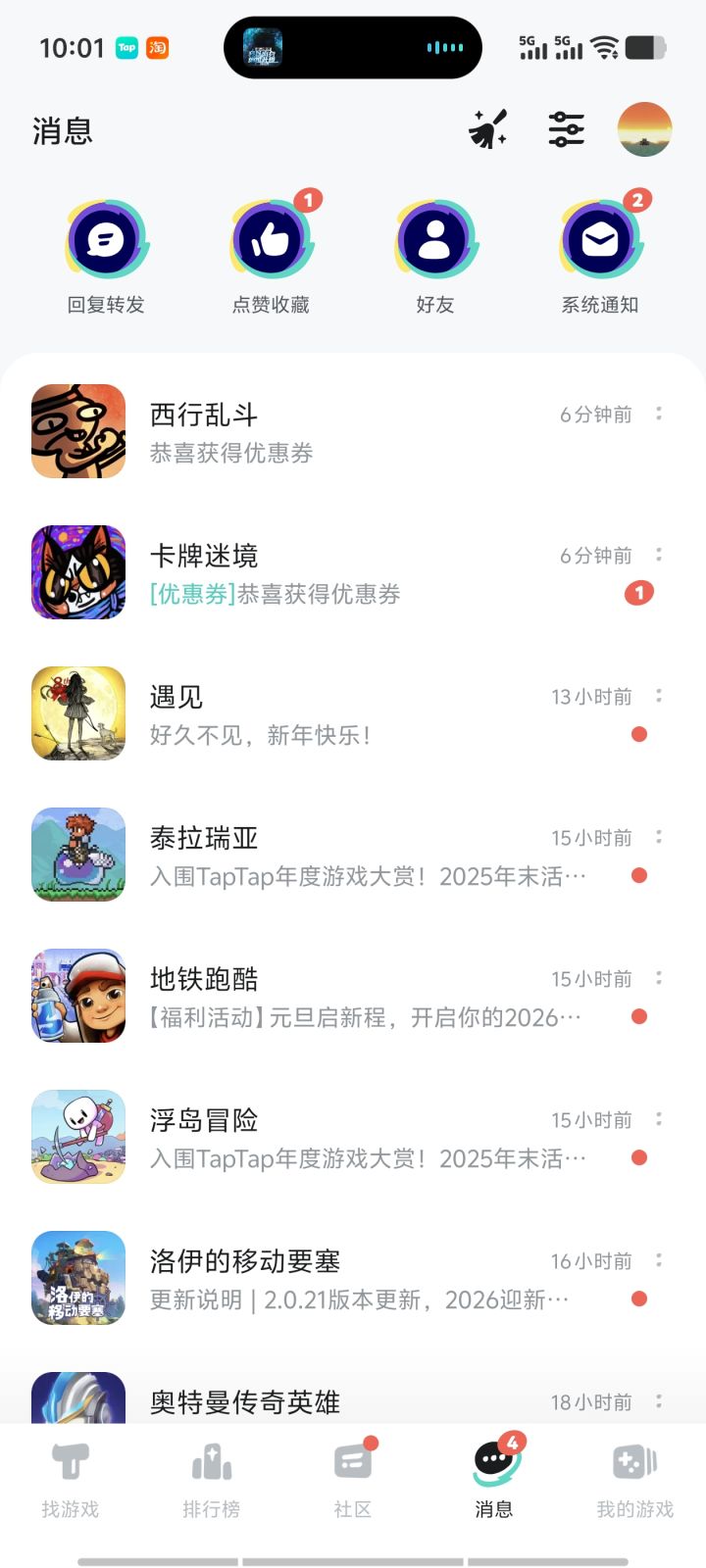The height and width of the screenshot is (1568, 706).
Task: Tap the Taobao icon in the status bar
Action: coord(158,47)
